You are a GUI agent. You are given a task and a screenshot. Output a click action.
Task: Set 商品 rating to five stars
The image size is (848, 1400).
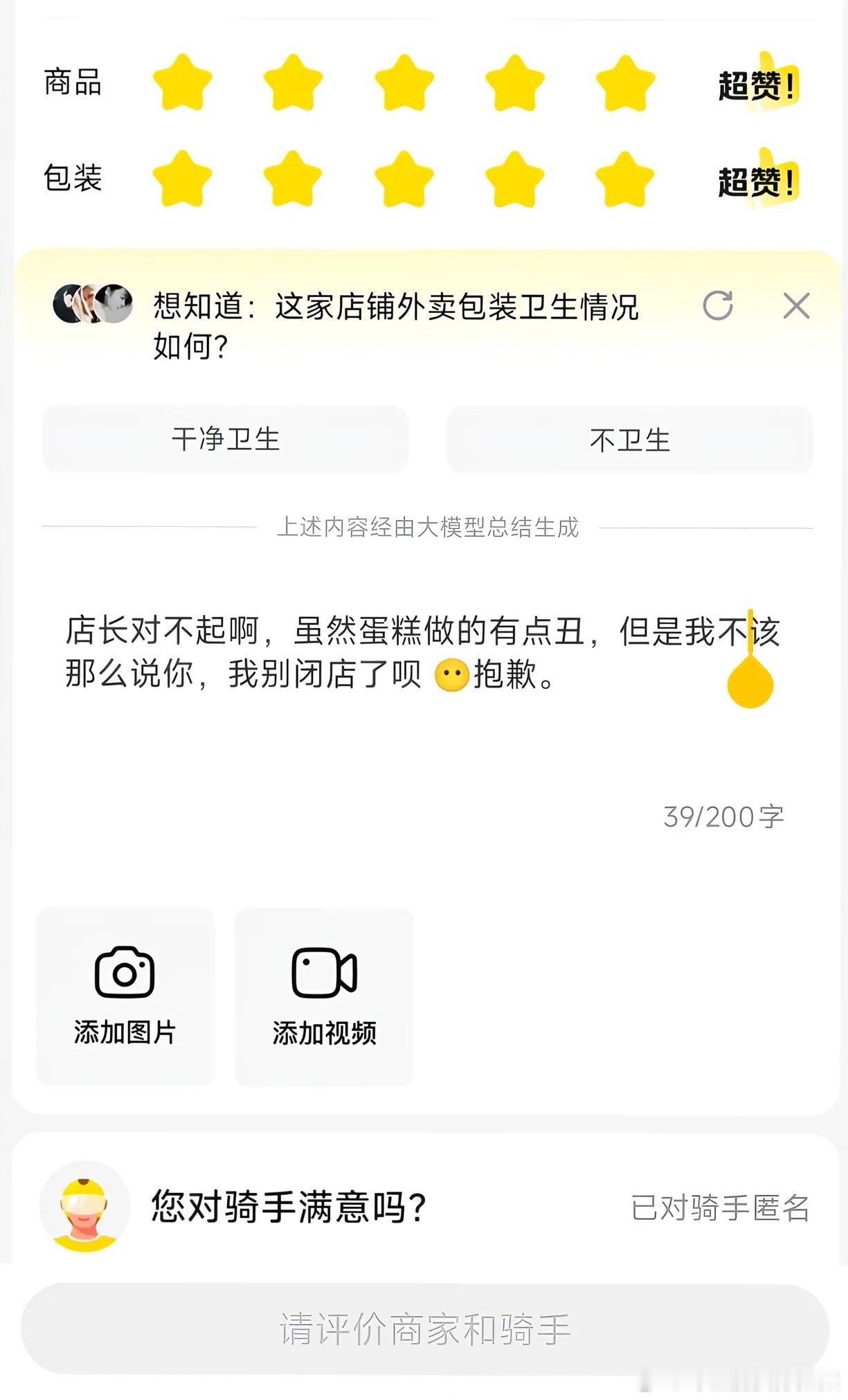tap(625, 83)
